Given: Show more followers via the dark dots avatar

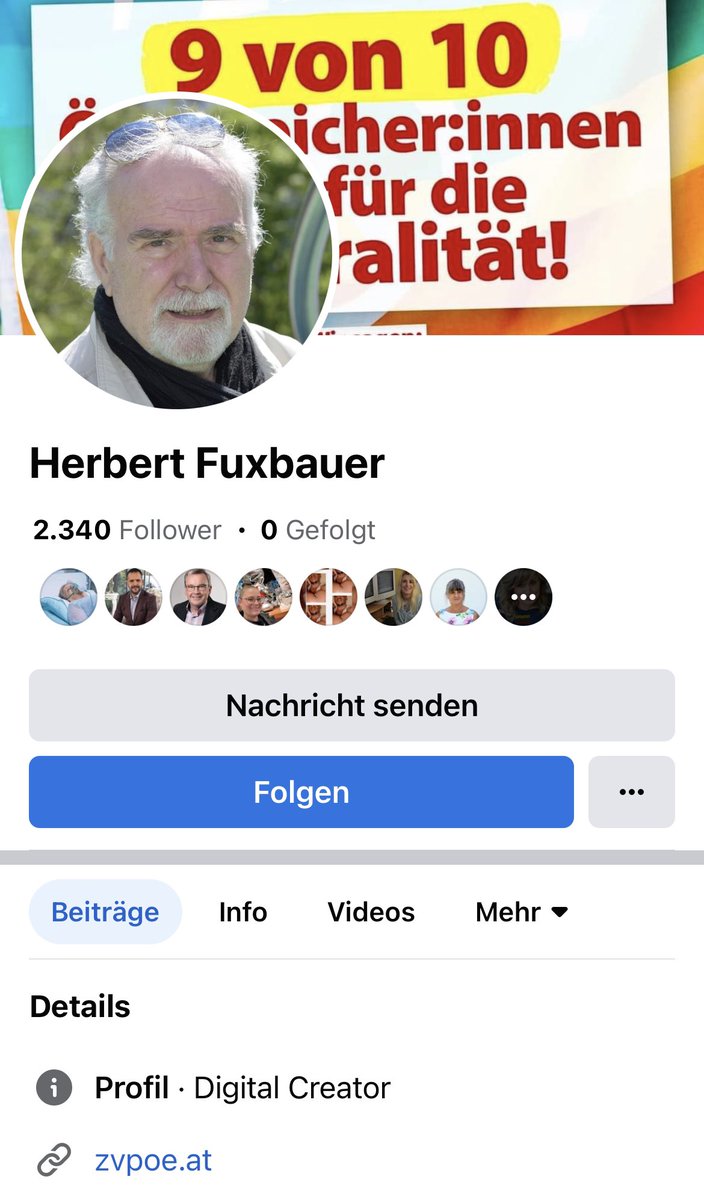Looking at the screenshot, I should [524, 597].
